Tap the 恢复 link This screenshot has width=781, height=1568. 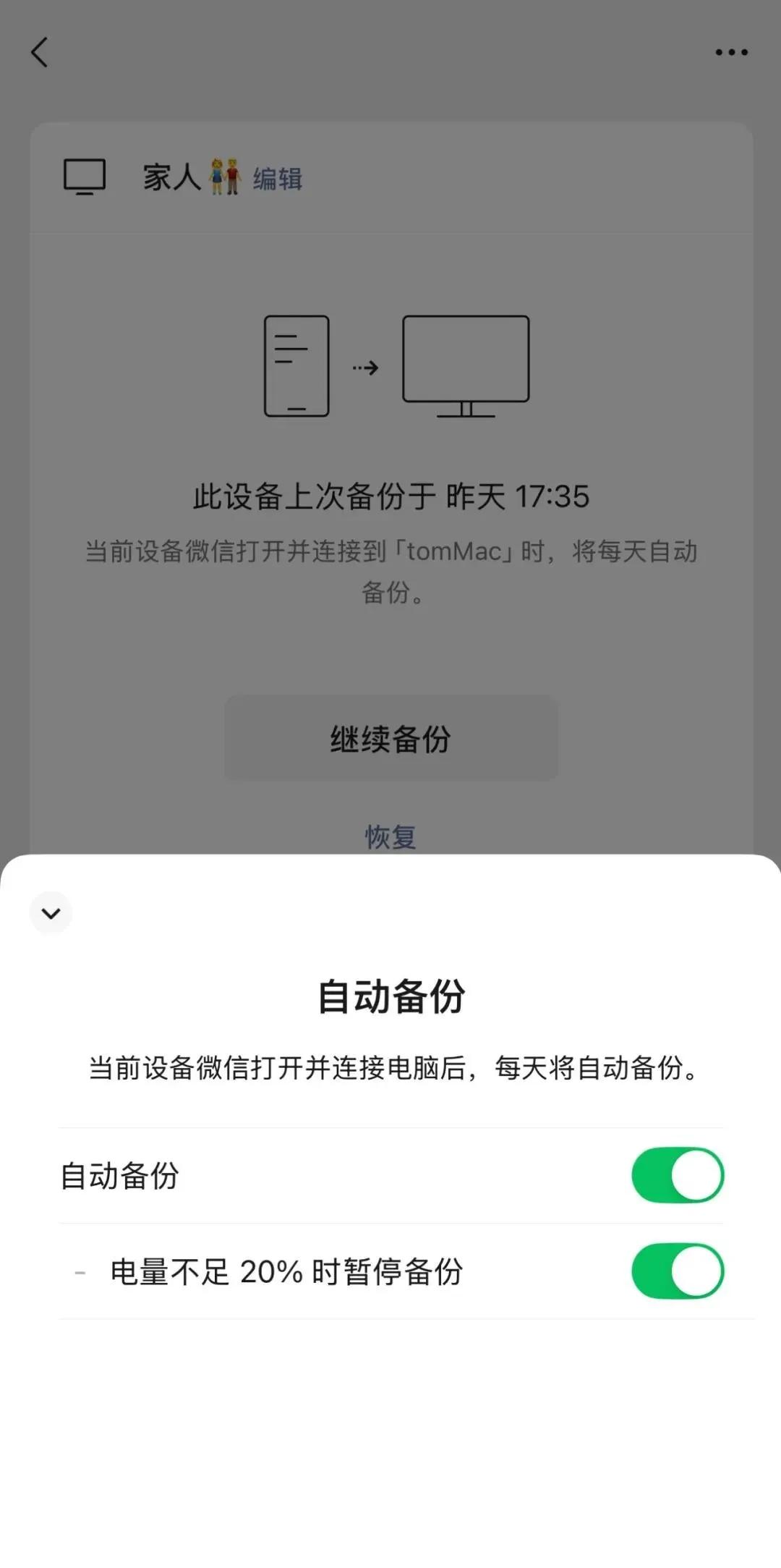[390, 836]
